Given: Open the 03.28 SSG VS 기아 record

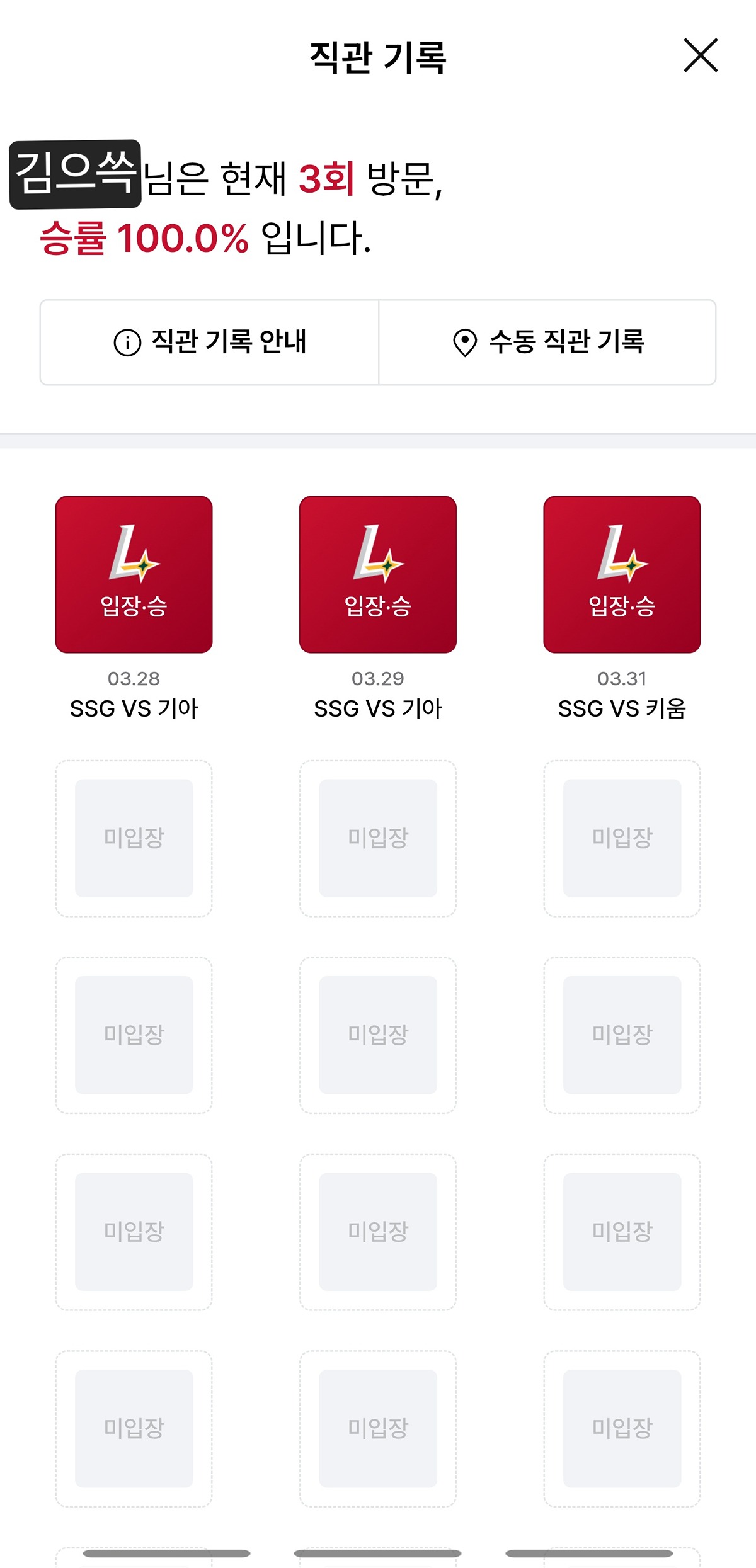Looking at the screenshot, I should (x=134, y=608).
